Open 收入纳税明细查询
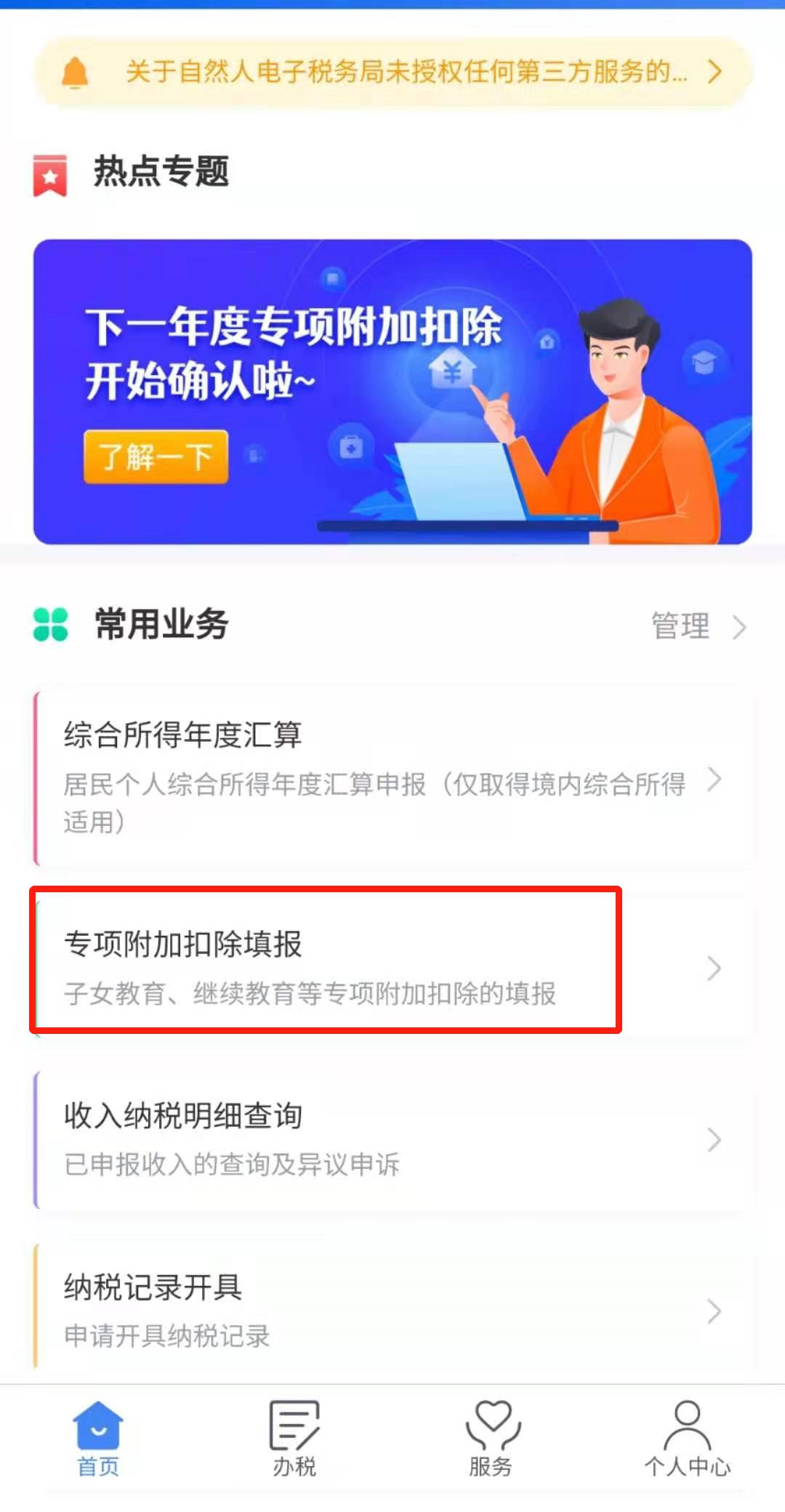The width and height of the screenshot is (785, 1512). tap(392, 1139)
